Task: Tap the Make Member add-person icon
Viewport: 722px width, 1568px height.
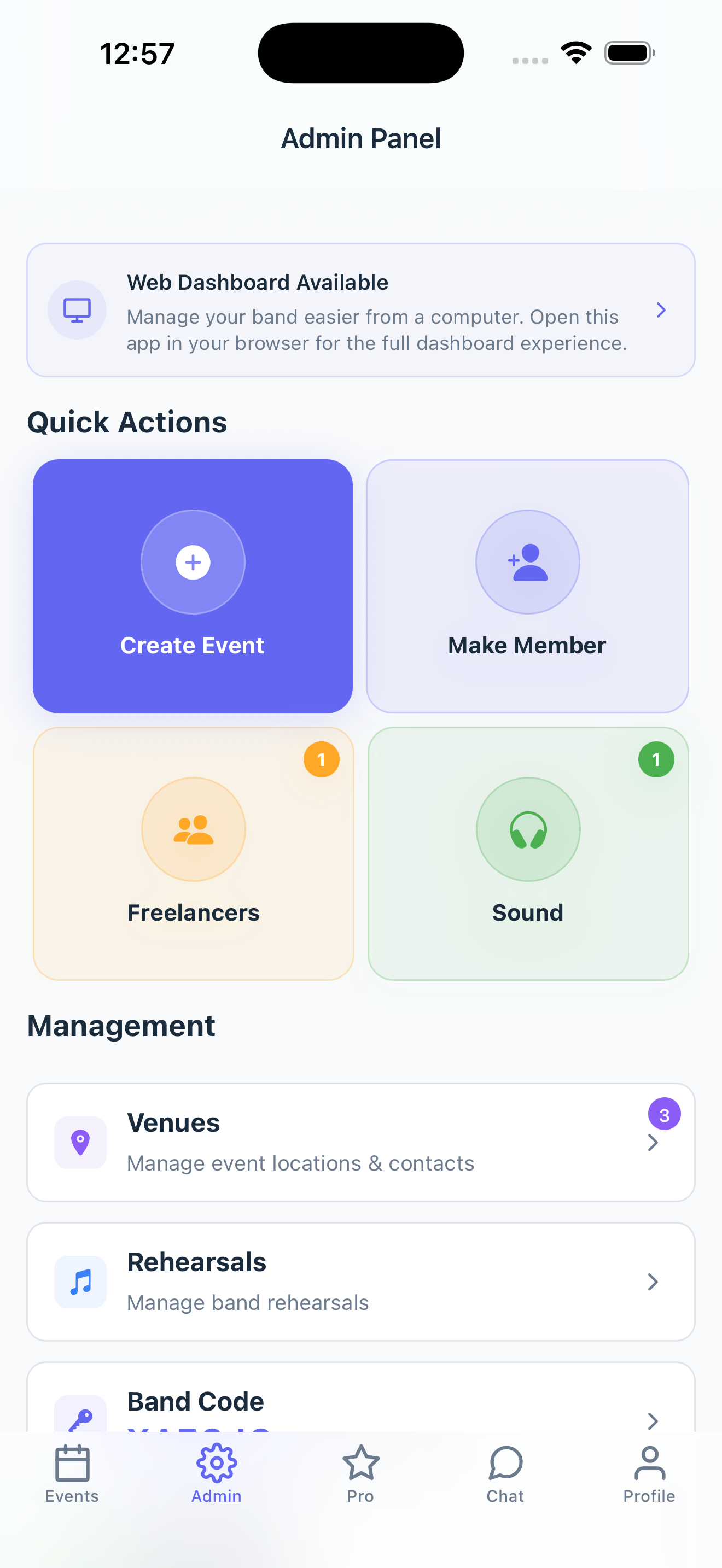Action: 527,562
